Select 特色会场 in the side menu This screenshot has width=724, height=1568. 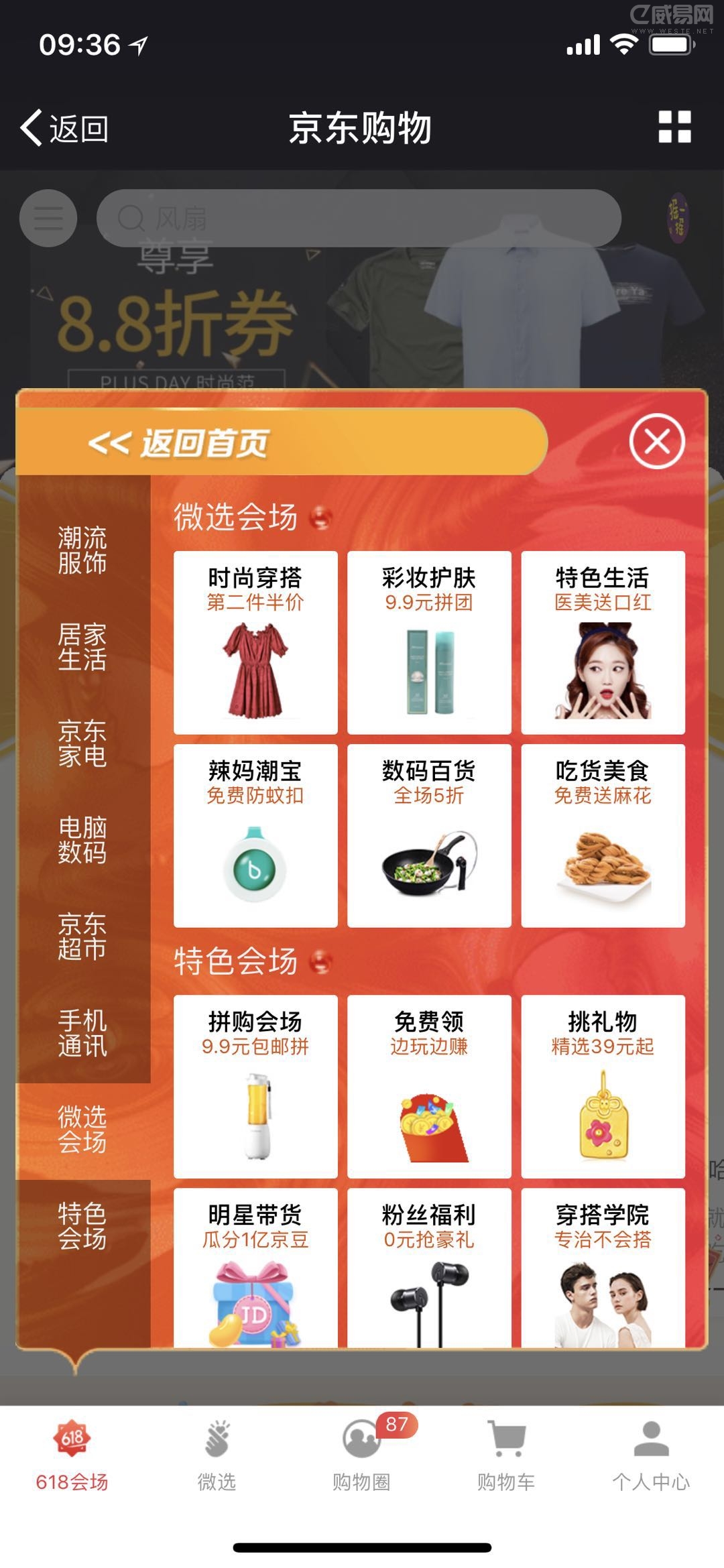coord(82,1226)
